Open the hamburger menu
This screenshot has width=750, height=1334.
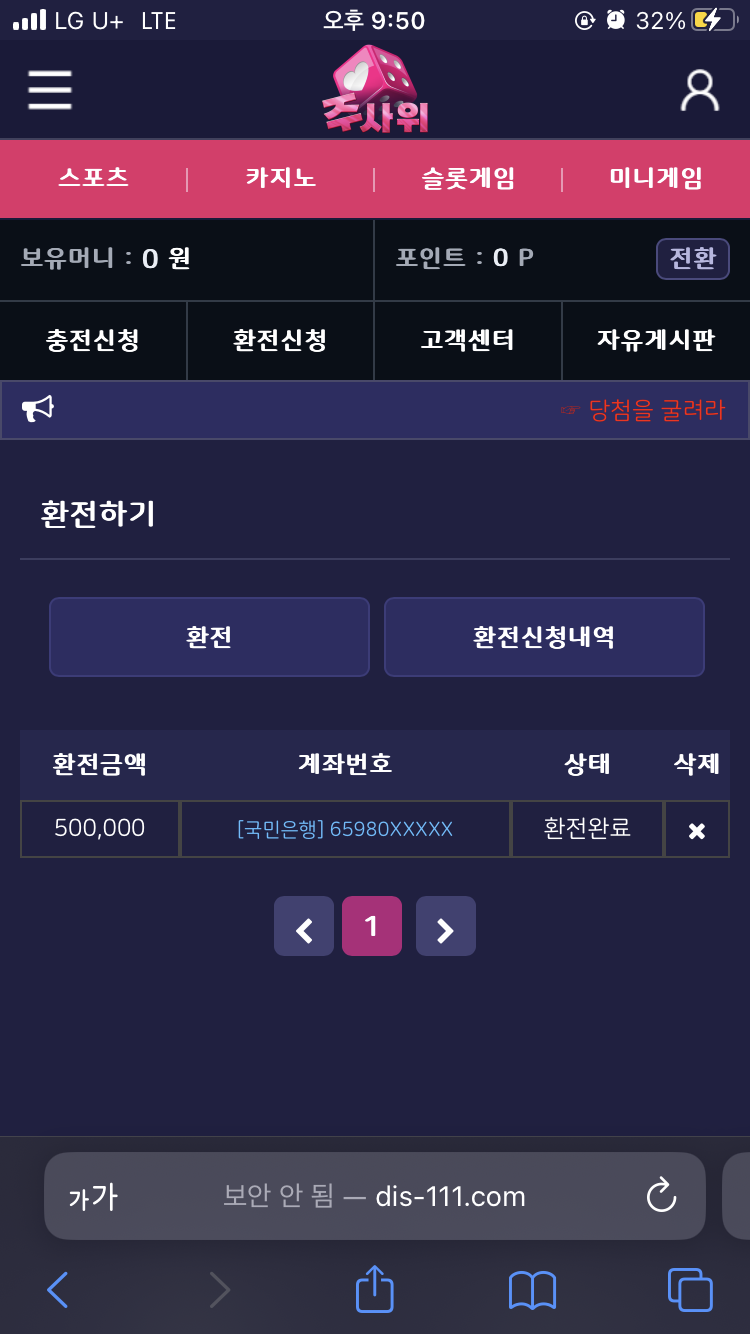coord(50,90)
